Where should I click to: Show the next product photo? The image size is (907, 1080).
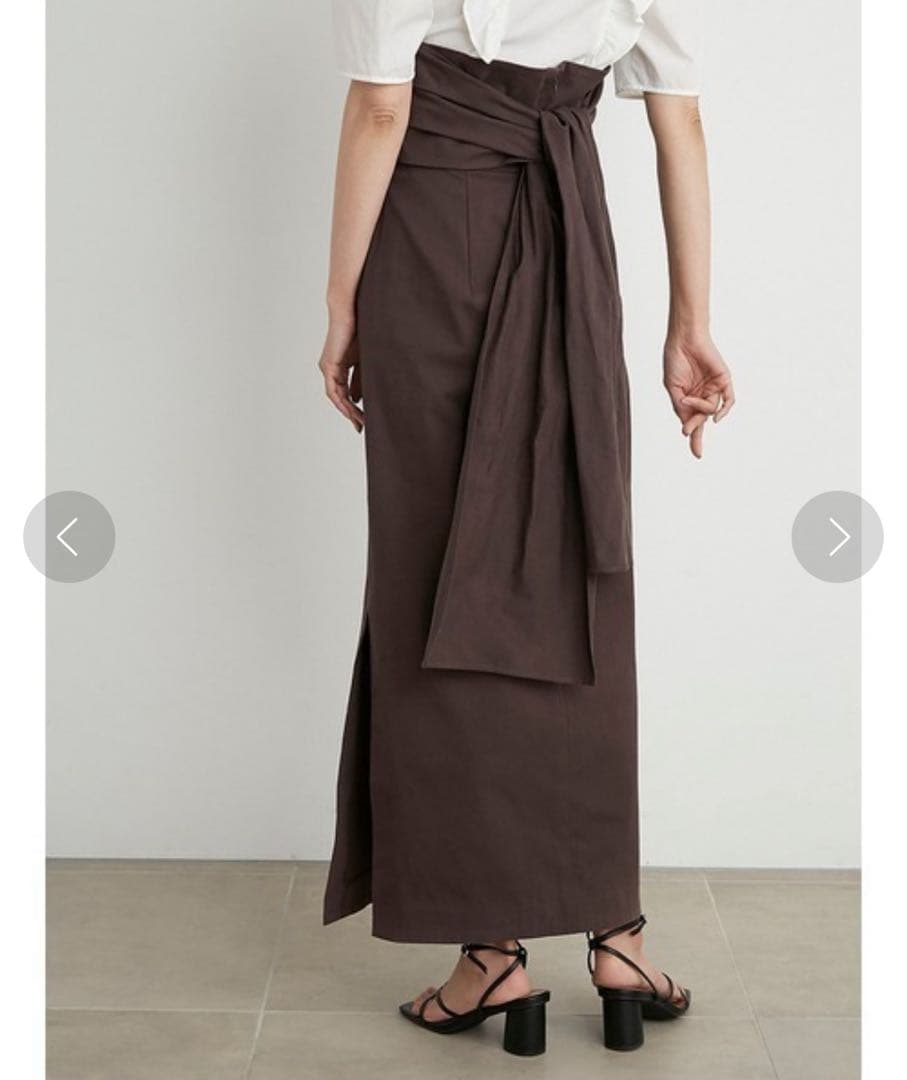click(837, 537)
